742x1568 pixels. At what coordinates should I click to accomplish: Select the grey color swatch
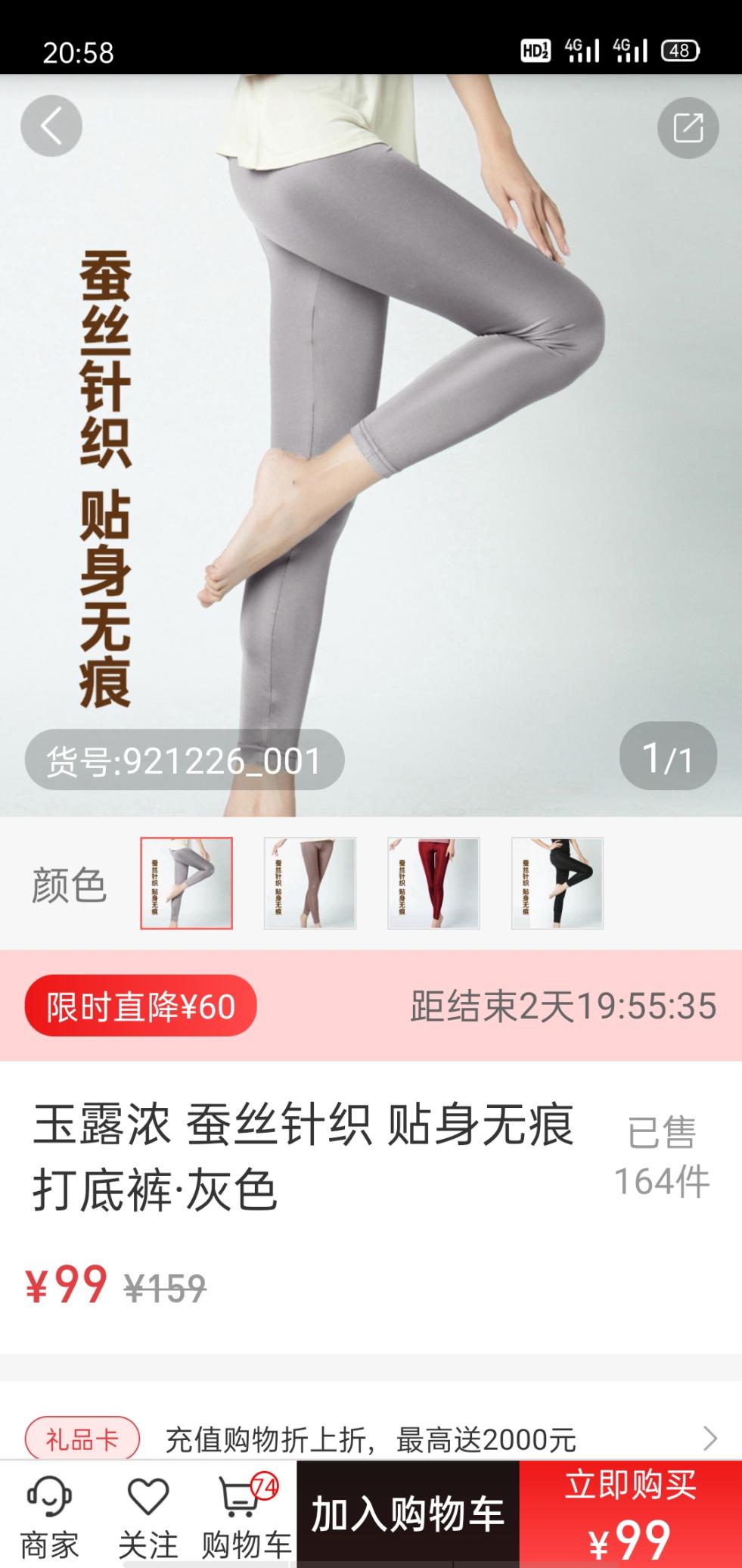[186, 883]
